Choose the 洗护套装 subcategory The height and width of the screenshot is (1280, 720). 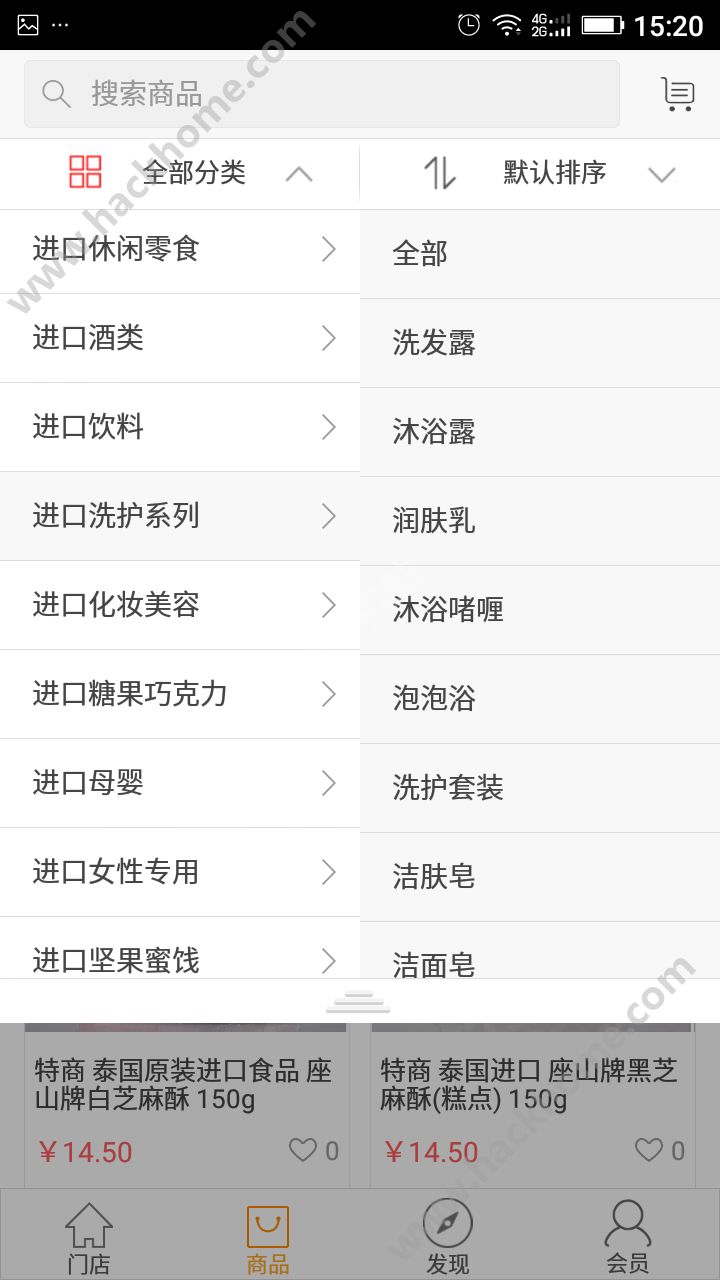tap(540, 788)
